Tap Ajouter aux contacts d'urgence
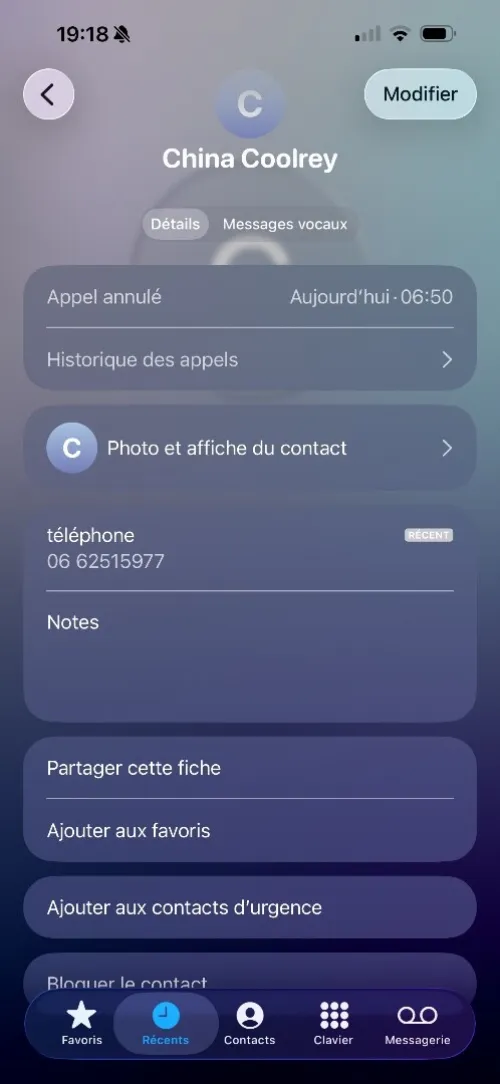The height and width of the screenshot is (1084, 500). 250,907
